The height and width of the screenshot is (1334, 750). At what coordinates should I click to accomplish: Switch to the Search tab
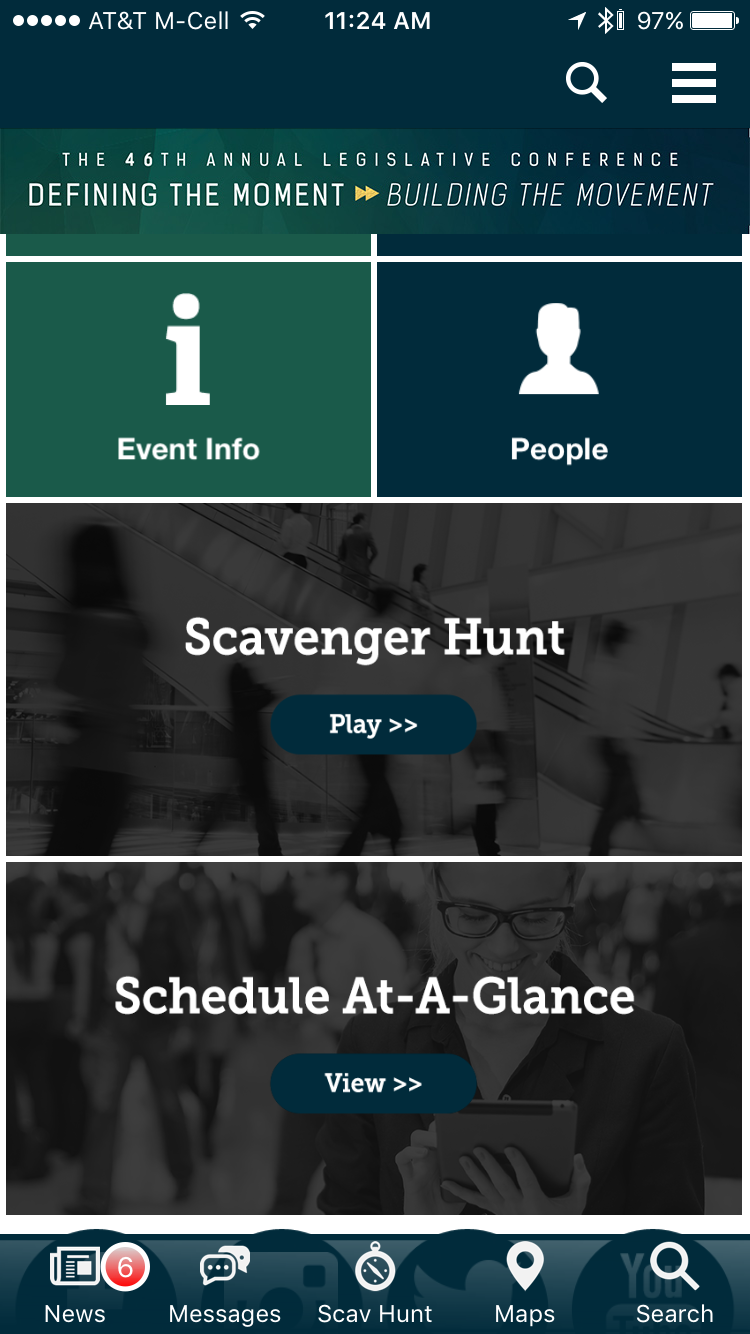pos(675,1285)
